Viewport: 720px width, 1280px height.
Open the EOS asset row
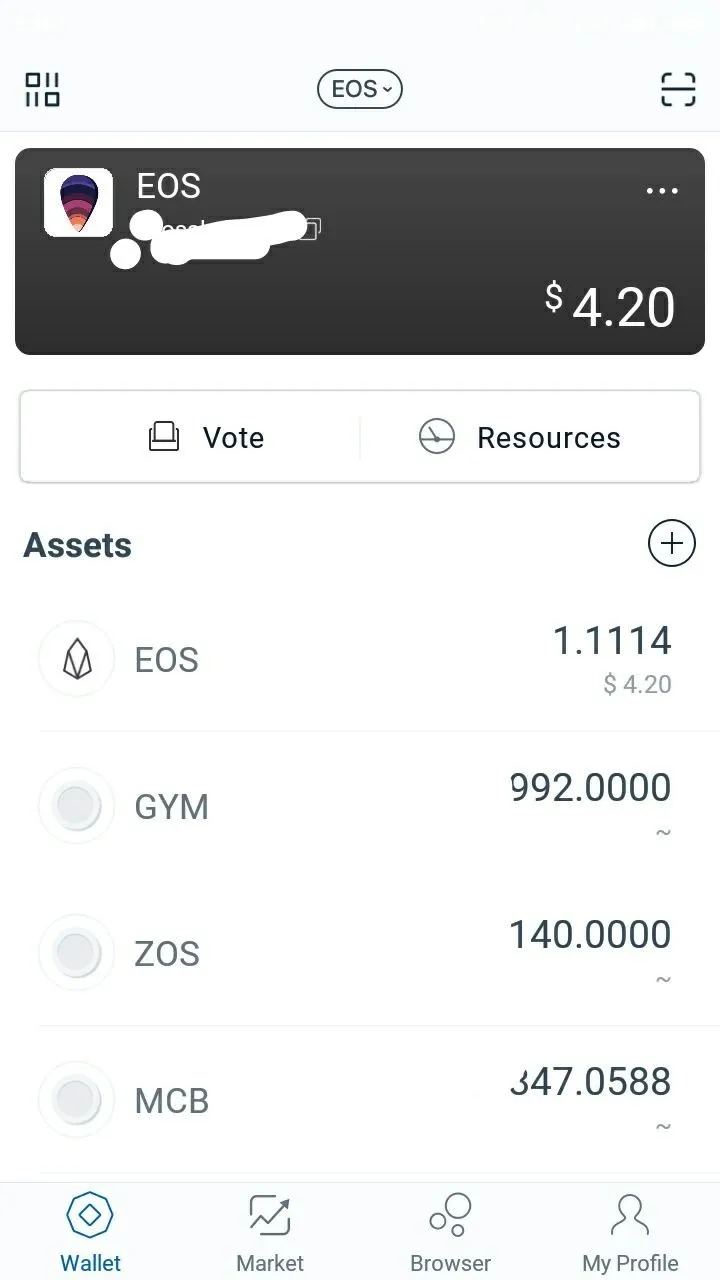click(x=360, y=660)
